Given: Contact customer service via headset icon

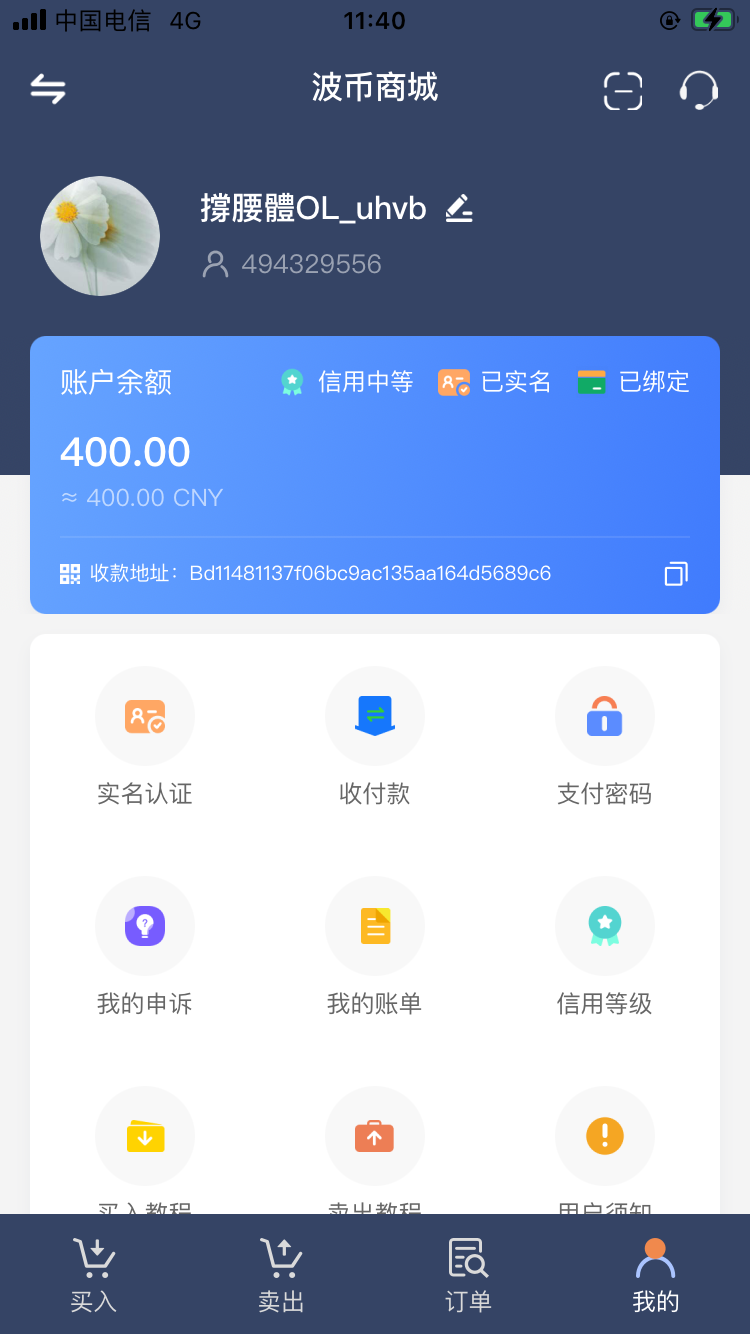Looking at the screenshot, I should click(698, 91).
